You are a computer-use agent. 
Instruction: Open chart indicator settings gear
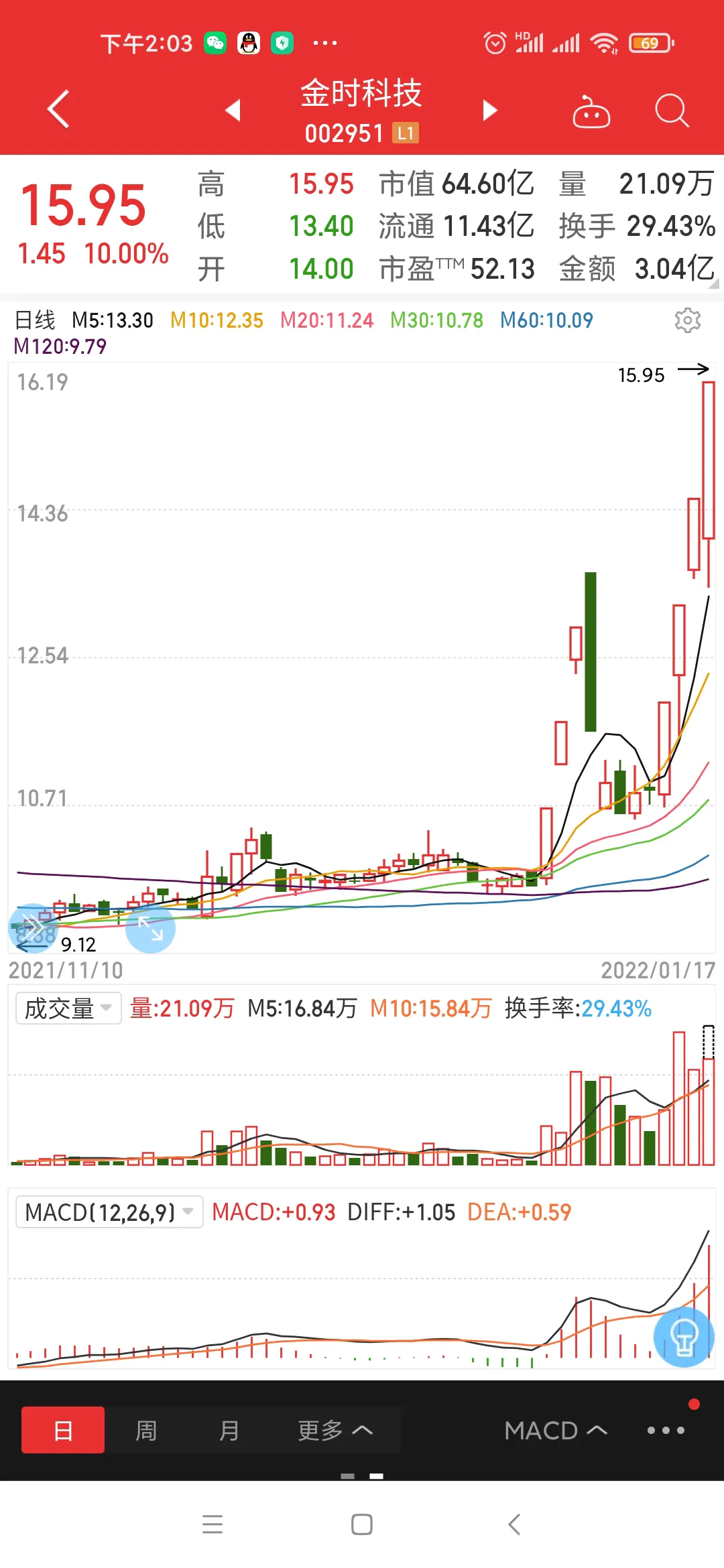pyautogui.click(x=687, y=320)
